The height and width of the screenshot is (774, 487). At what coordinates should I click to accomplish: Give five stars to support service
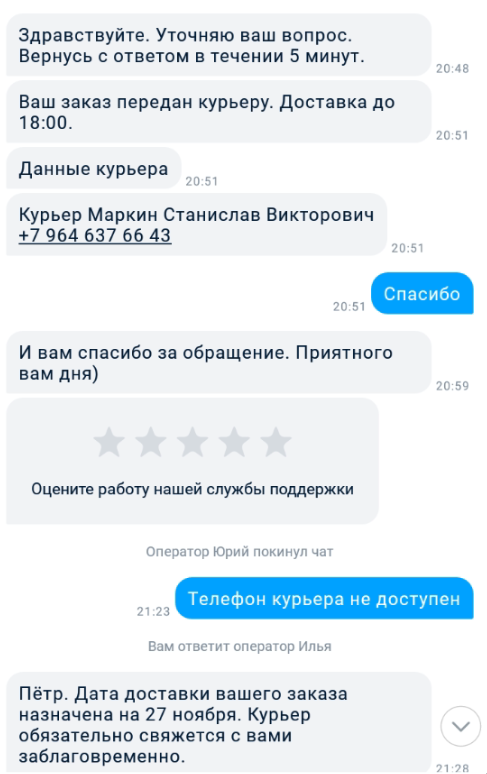(276, 442)
